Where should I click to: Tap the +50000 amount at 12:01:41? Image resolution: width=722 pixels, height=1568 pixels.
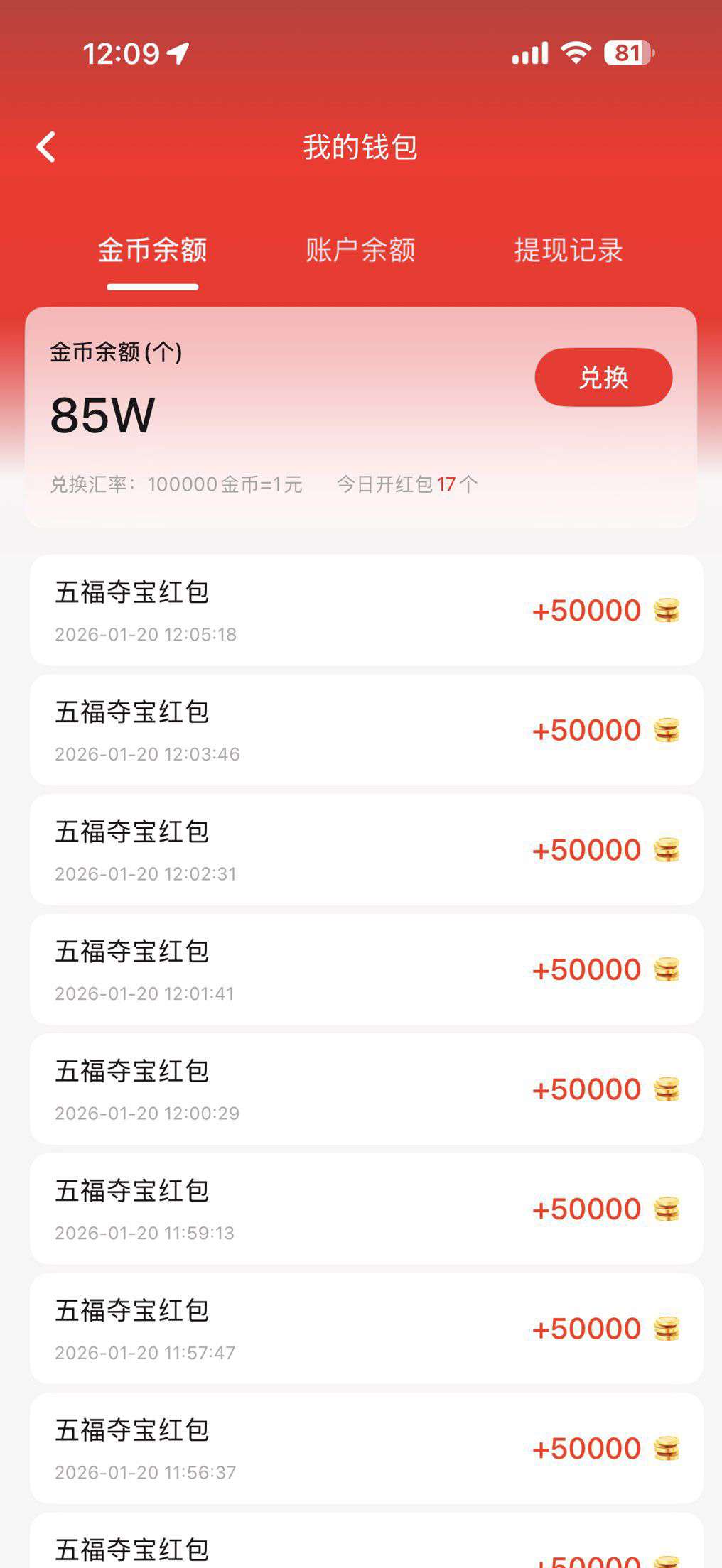[x=587, y=969]
